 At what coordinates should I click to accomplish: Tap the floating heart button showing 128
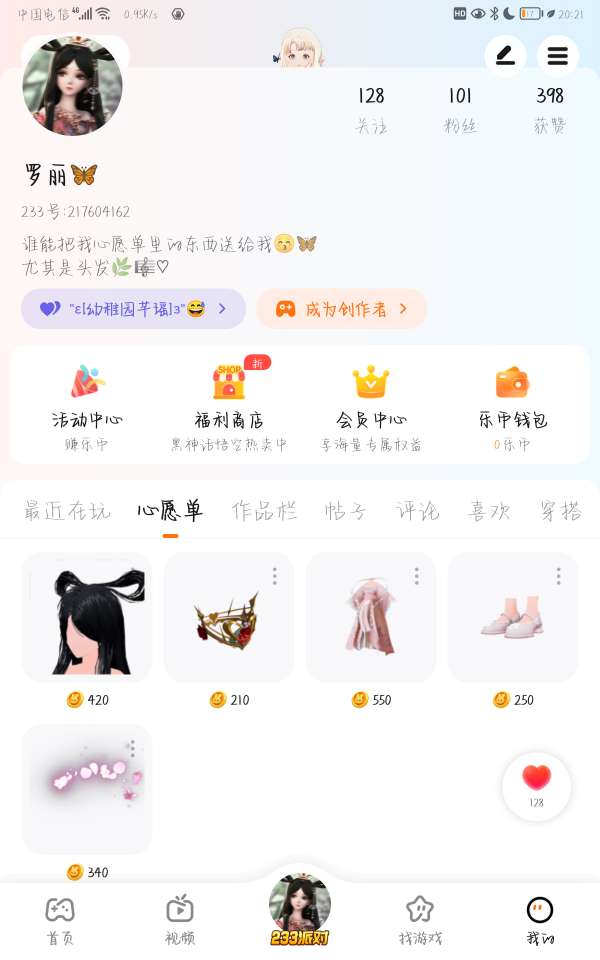pos(537,785)
